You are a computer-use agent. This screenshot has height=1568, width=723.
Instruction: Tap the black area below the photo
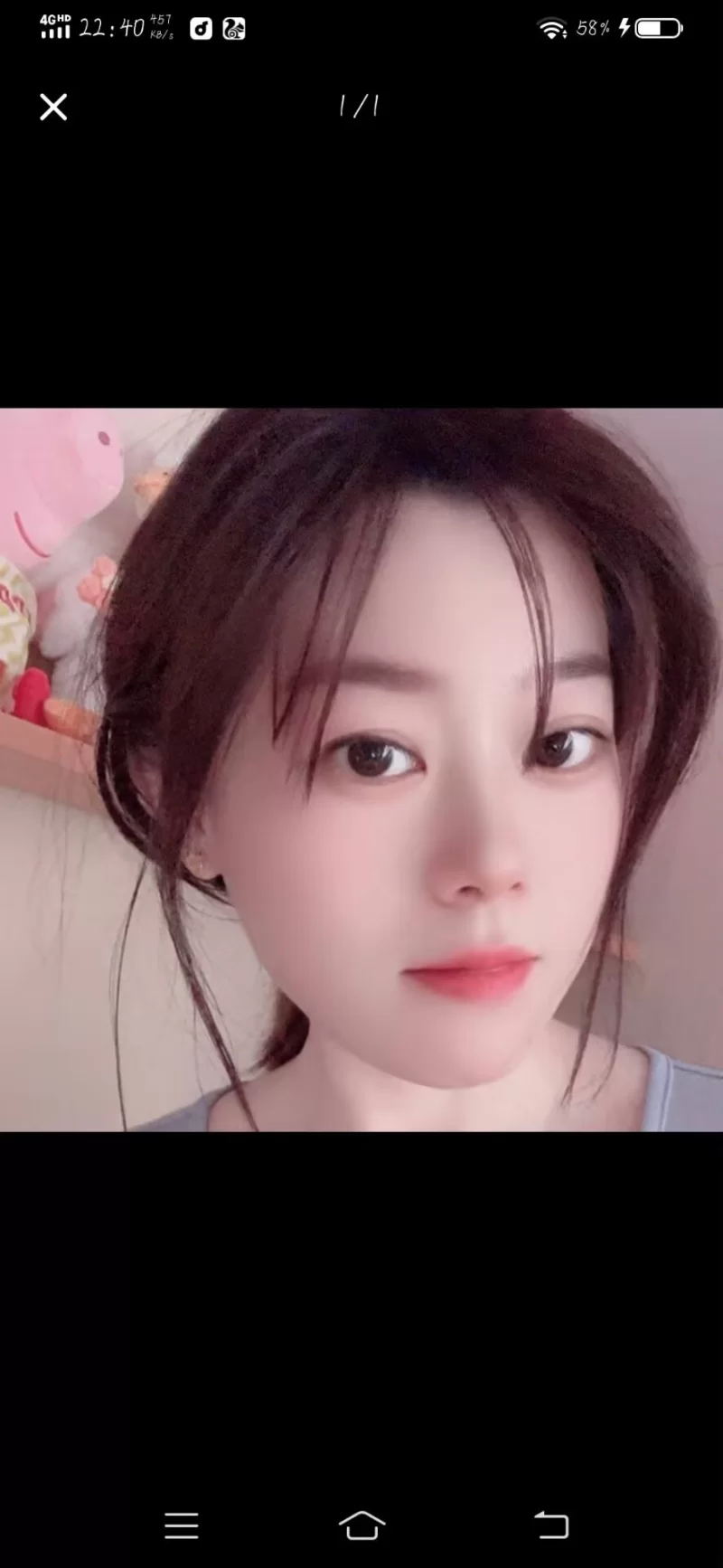point(361,1311)
